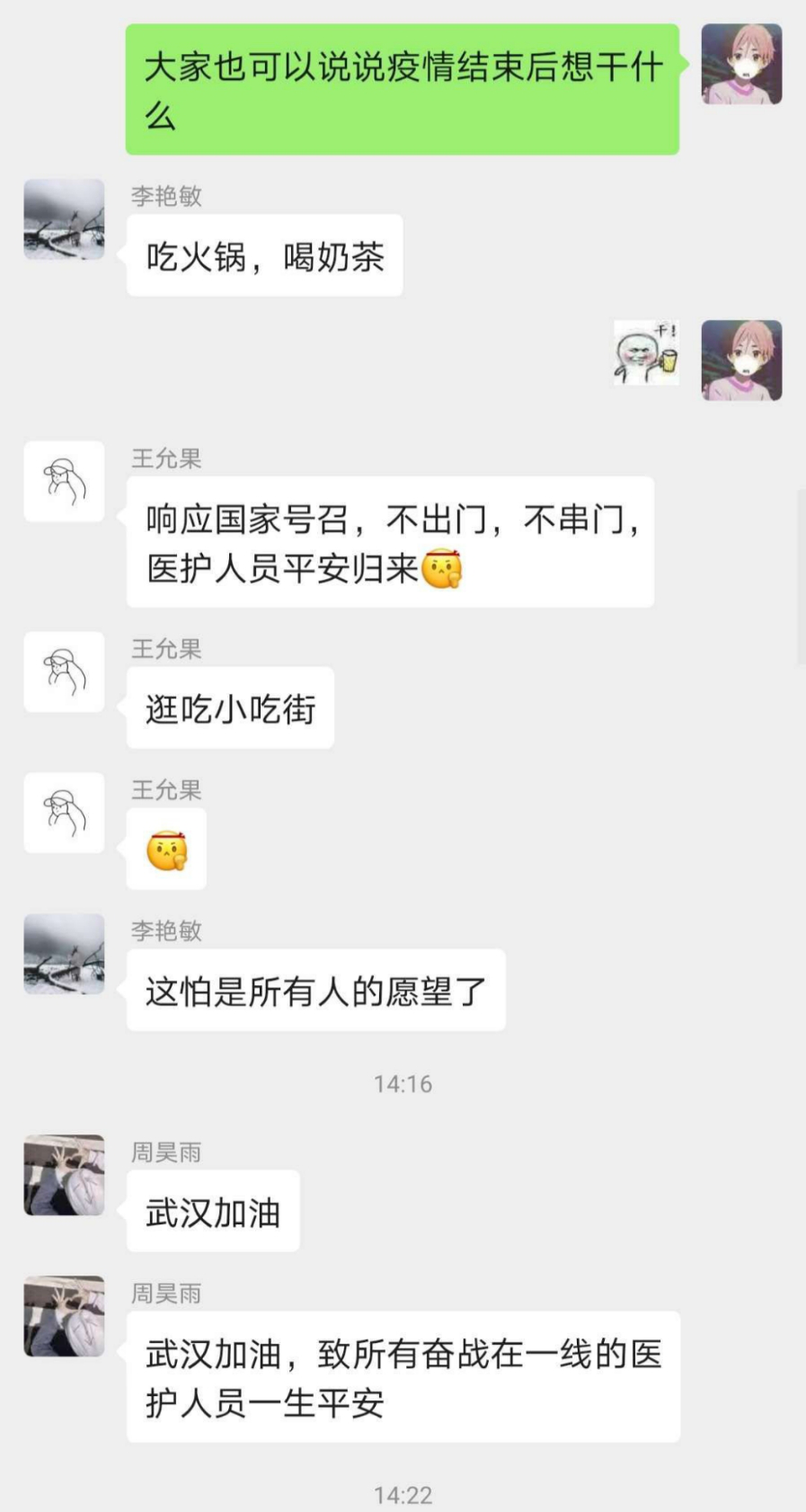
Task: Open 李艳敏's avatar beside "吃火锅，喝奶茶"
Action: tap(64, 219)
